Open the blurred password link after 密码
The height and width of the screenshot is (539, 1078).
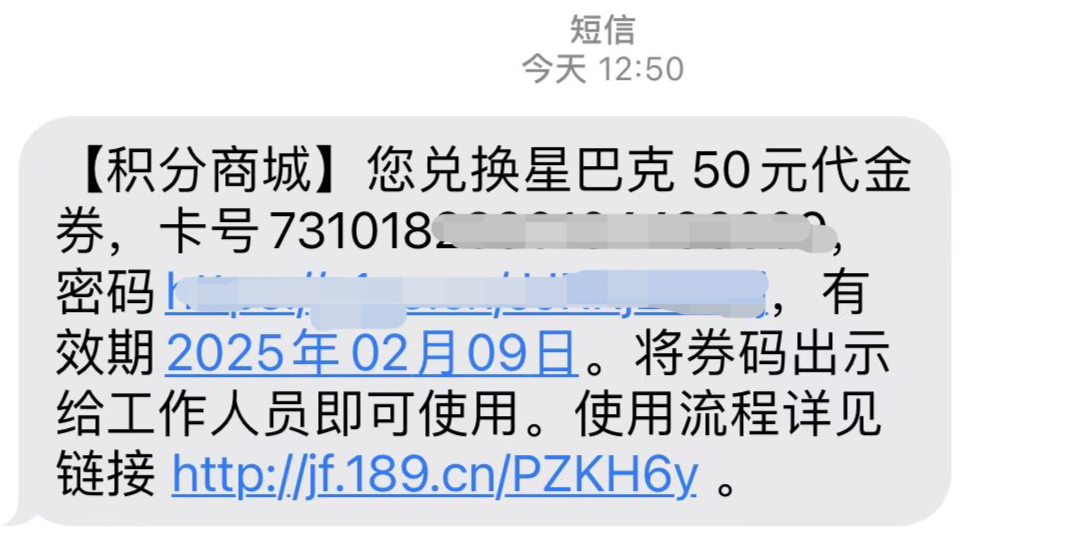click(x=466, y=293)
